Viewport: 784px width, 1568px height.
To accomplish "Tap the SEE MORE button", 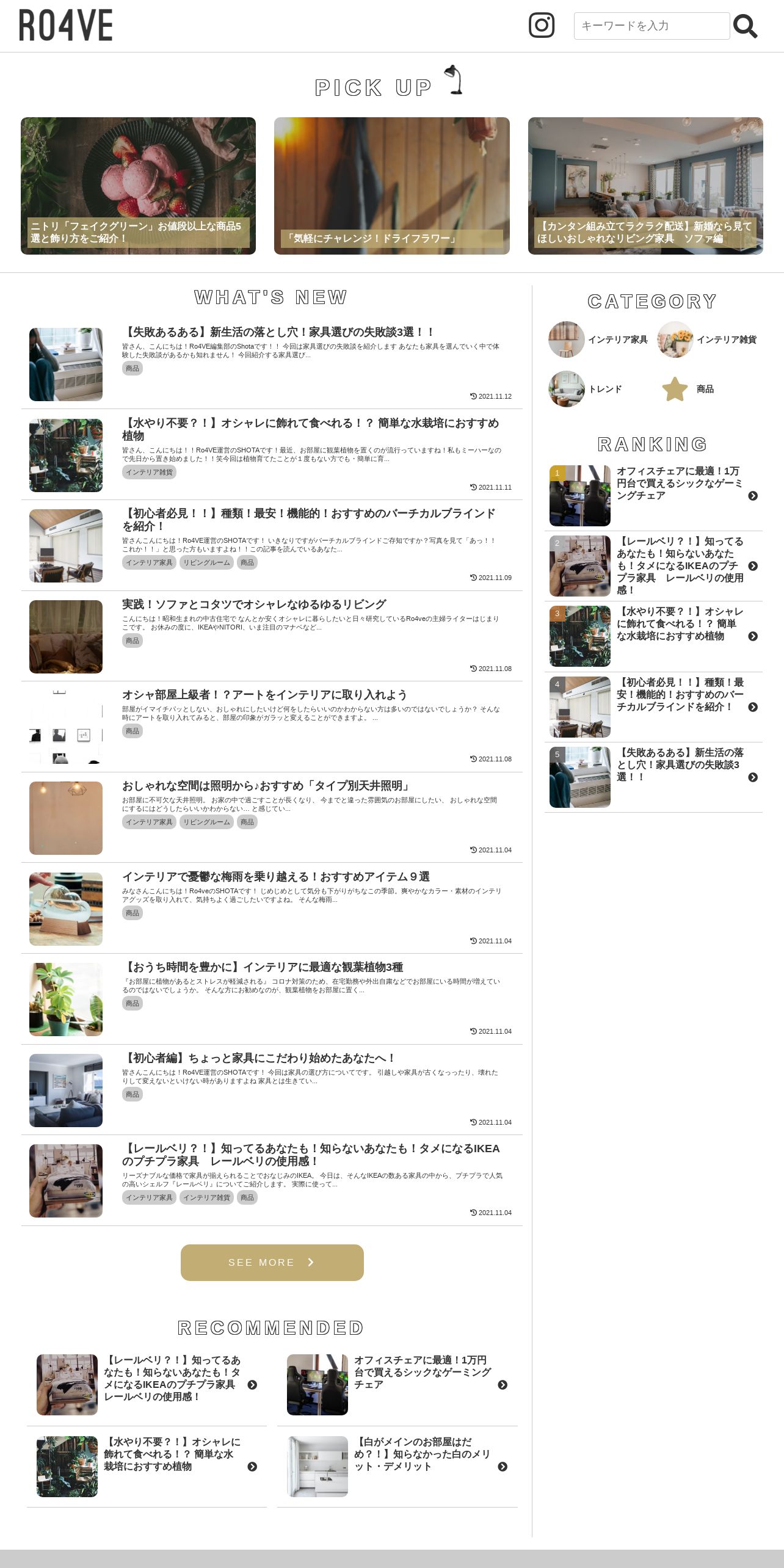I will (272, 1262).
